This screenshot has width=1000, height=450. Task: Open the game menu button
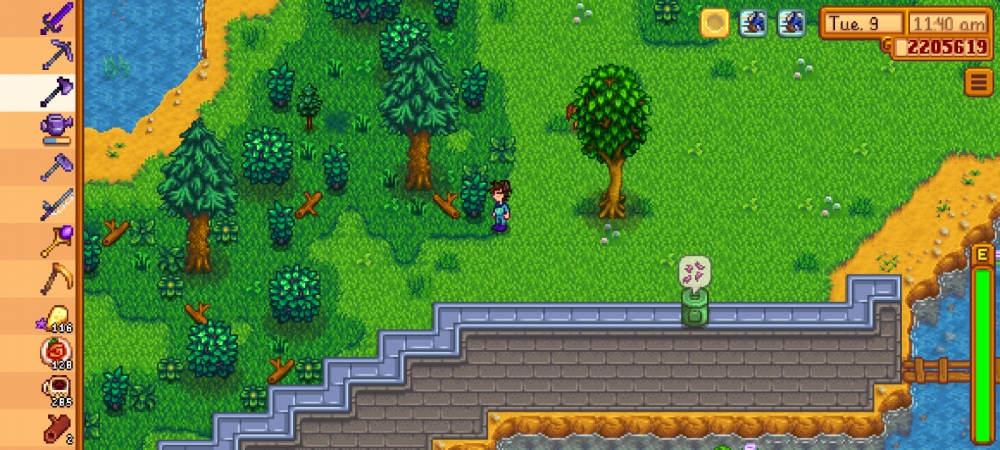click(x=978, y=83)
